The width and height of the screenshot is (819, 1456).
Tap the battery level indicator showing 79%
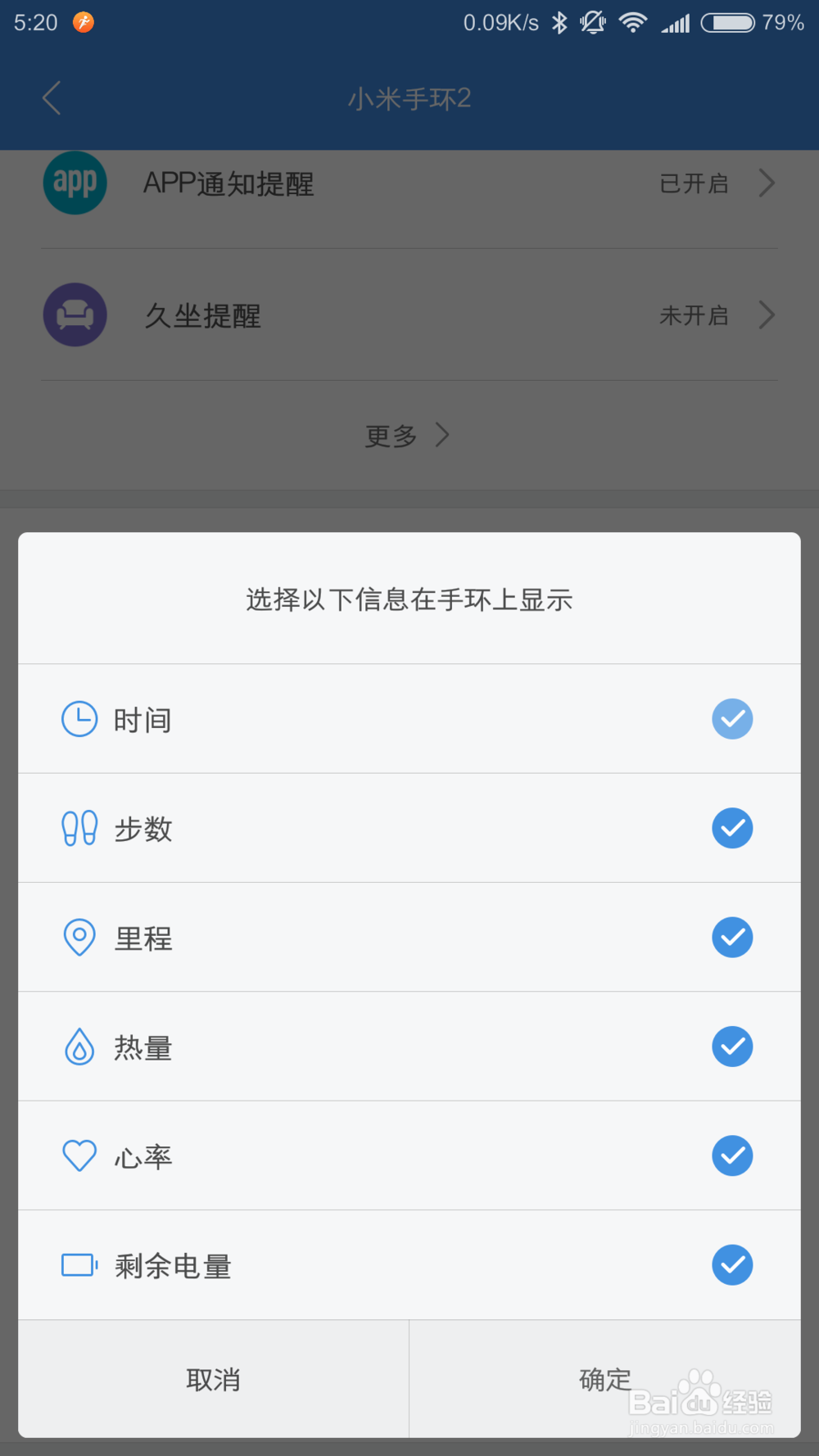tap(727, 22)
